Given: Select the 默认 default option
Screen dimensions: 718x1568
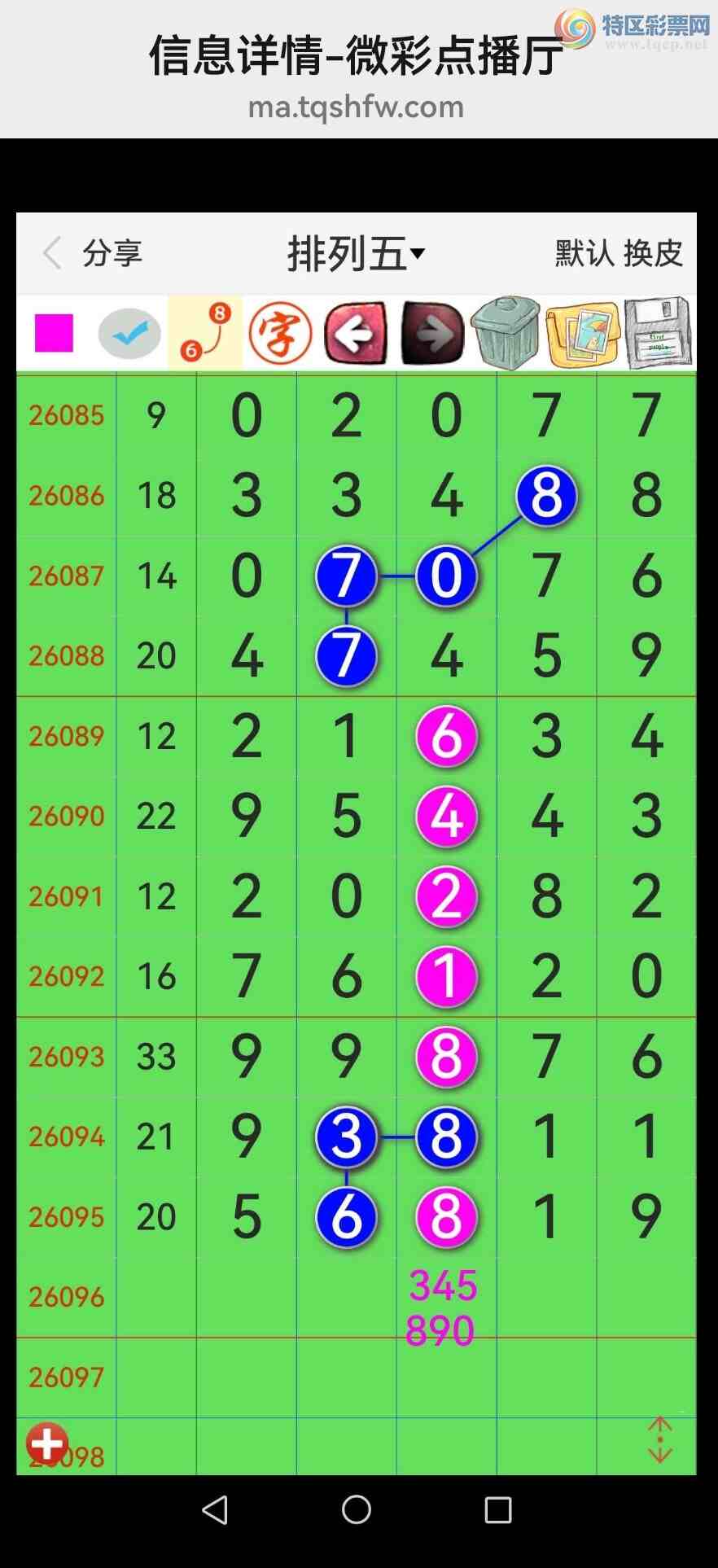Looking at the screenshot, I should (584, 253).
